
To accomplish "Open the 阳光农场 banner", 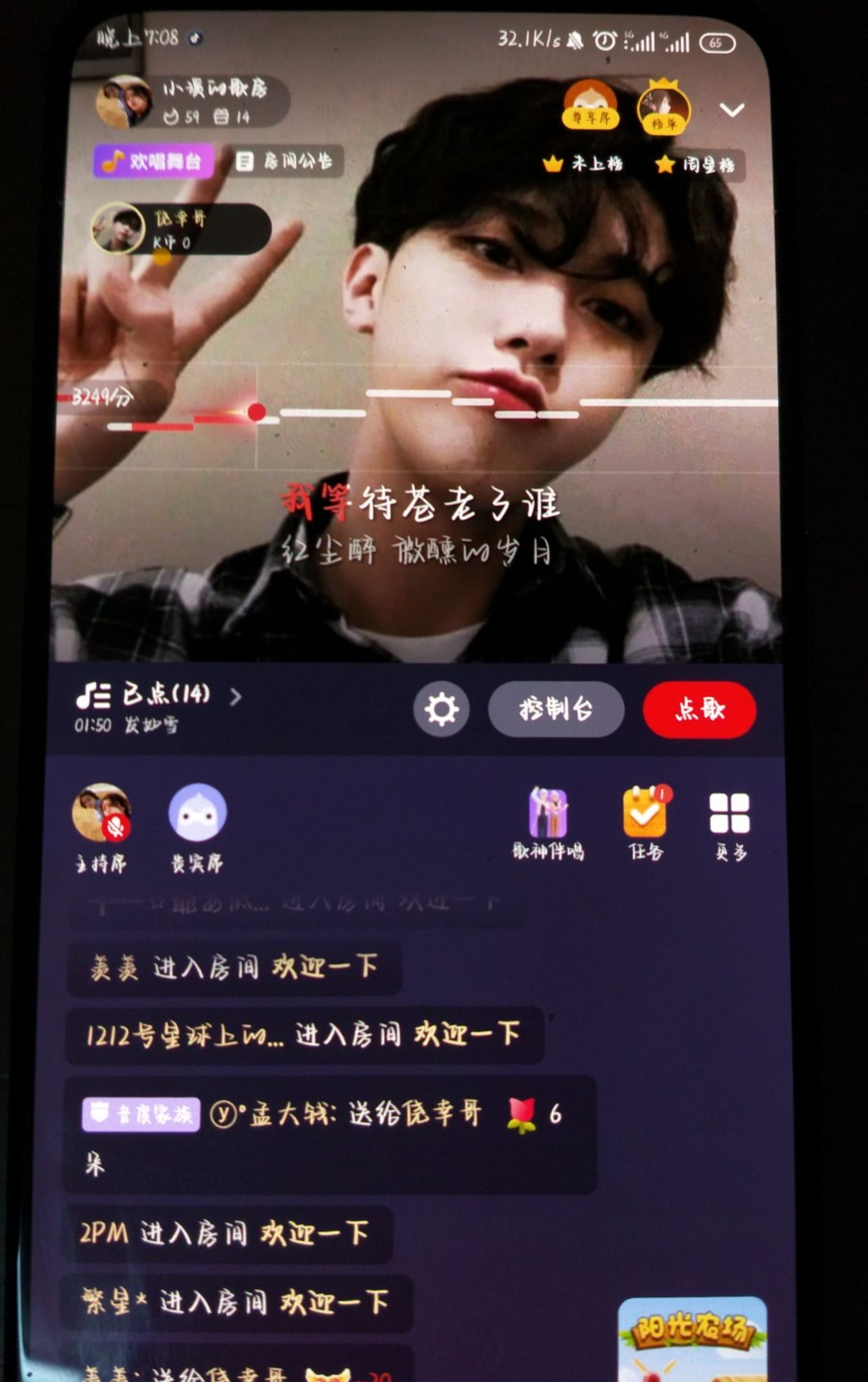I will point(692,1338).
